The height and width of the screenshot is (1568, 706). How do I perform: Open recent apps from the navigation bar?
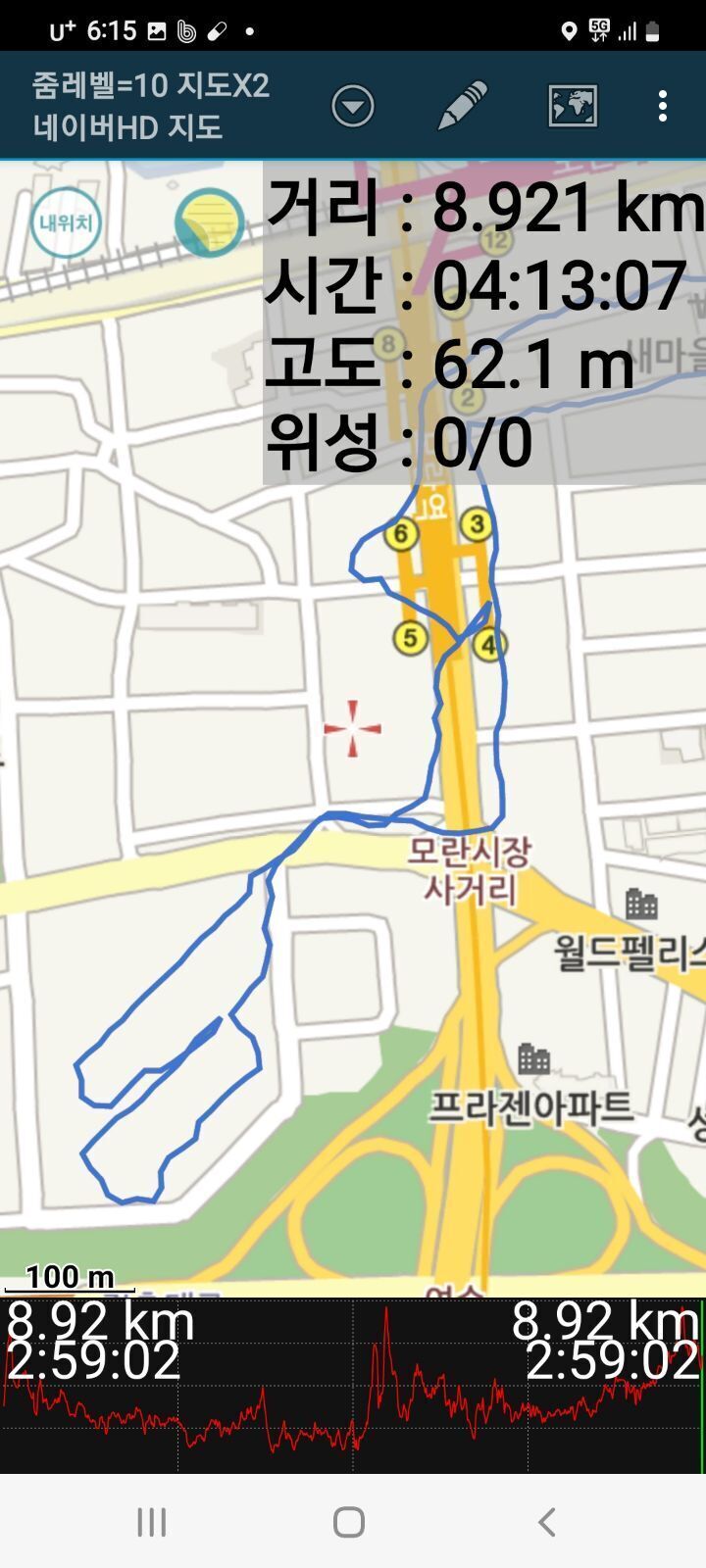coord(152,1522)
